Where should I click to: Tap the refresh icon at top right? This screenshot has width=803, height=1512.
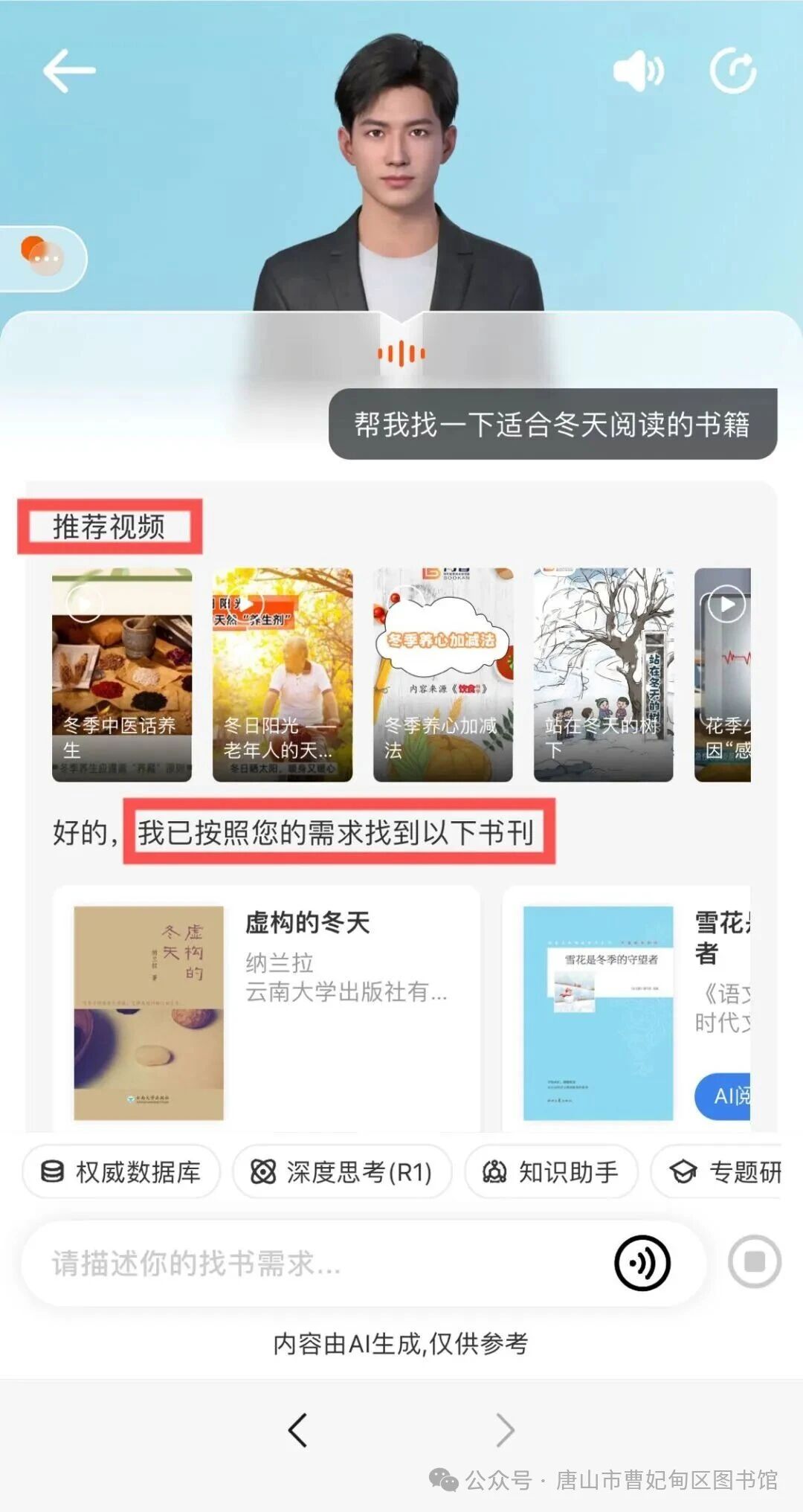point(732,71)
